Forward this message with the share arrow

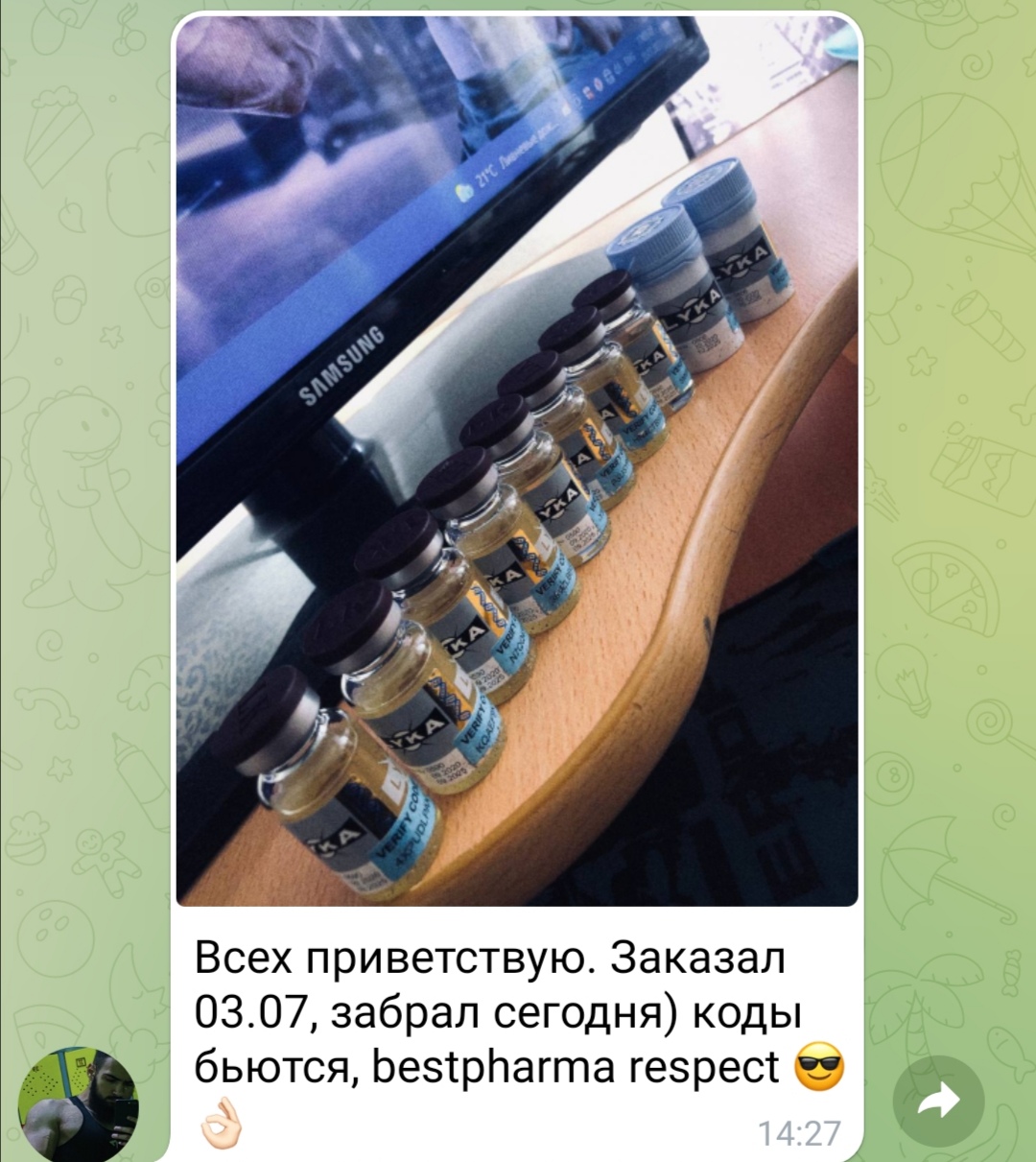[x=937, y=1102]
